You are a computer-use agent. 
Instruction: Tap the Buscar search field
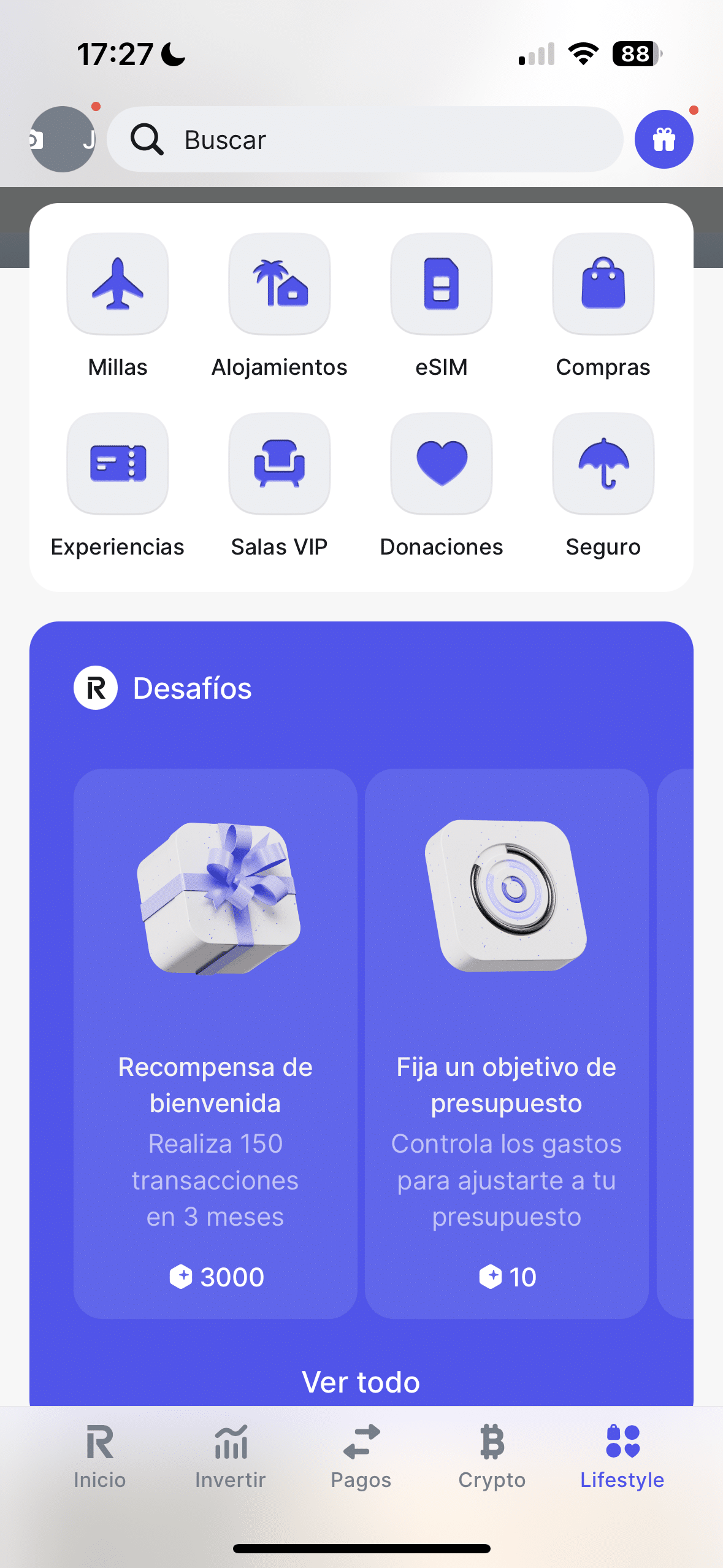tap(365, 139)
